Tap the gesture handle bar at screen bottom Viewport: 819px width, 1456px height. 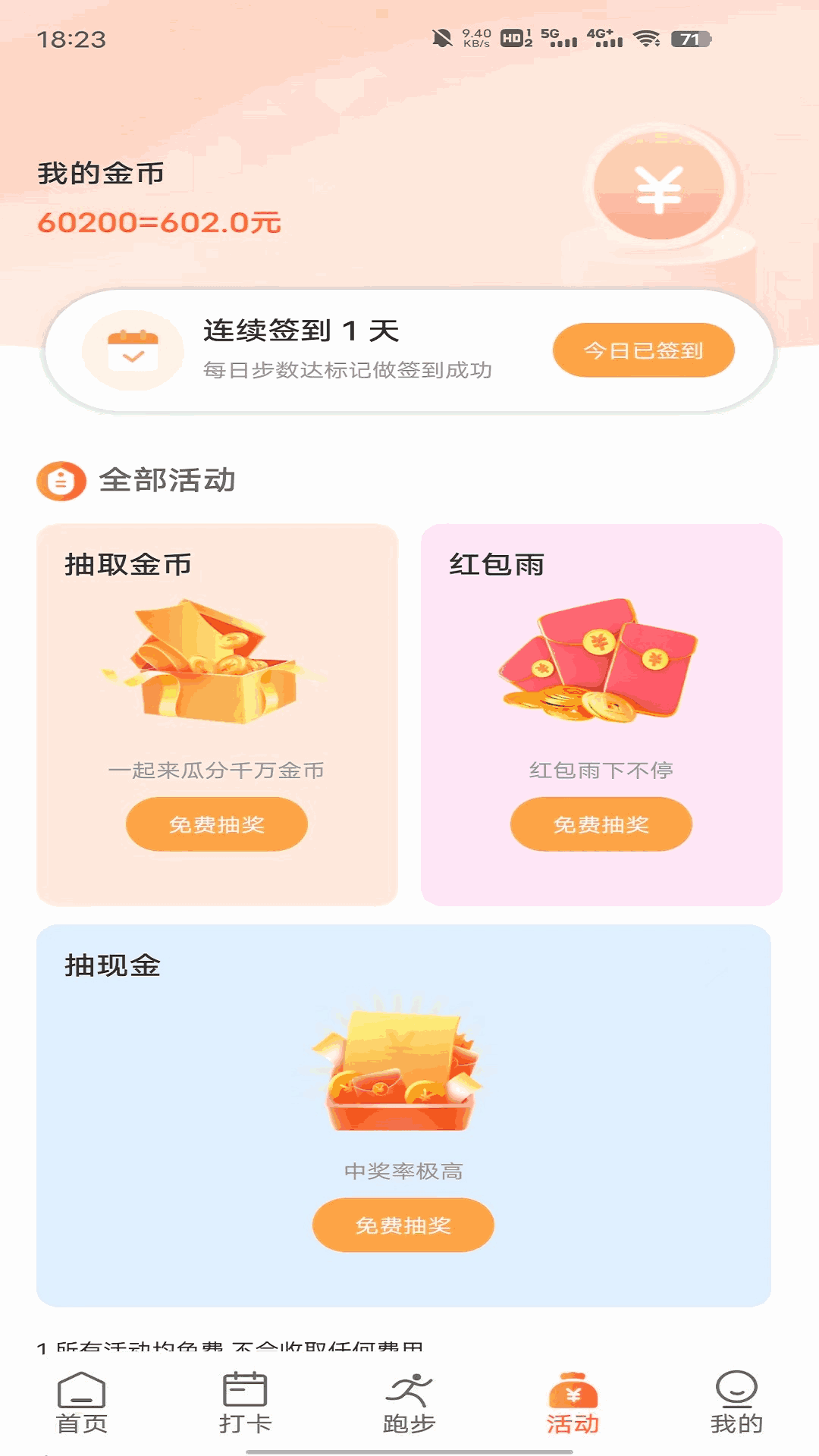[x=409, y=1451]
